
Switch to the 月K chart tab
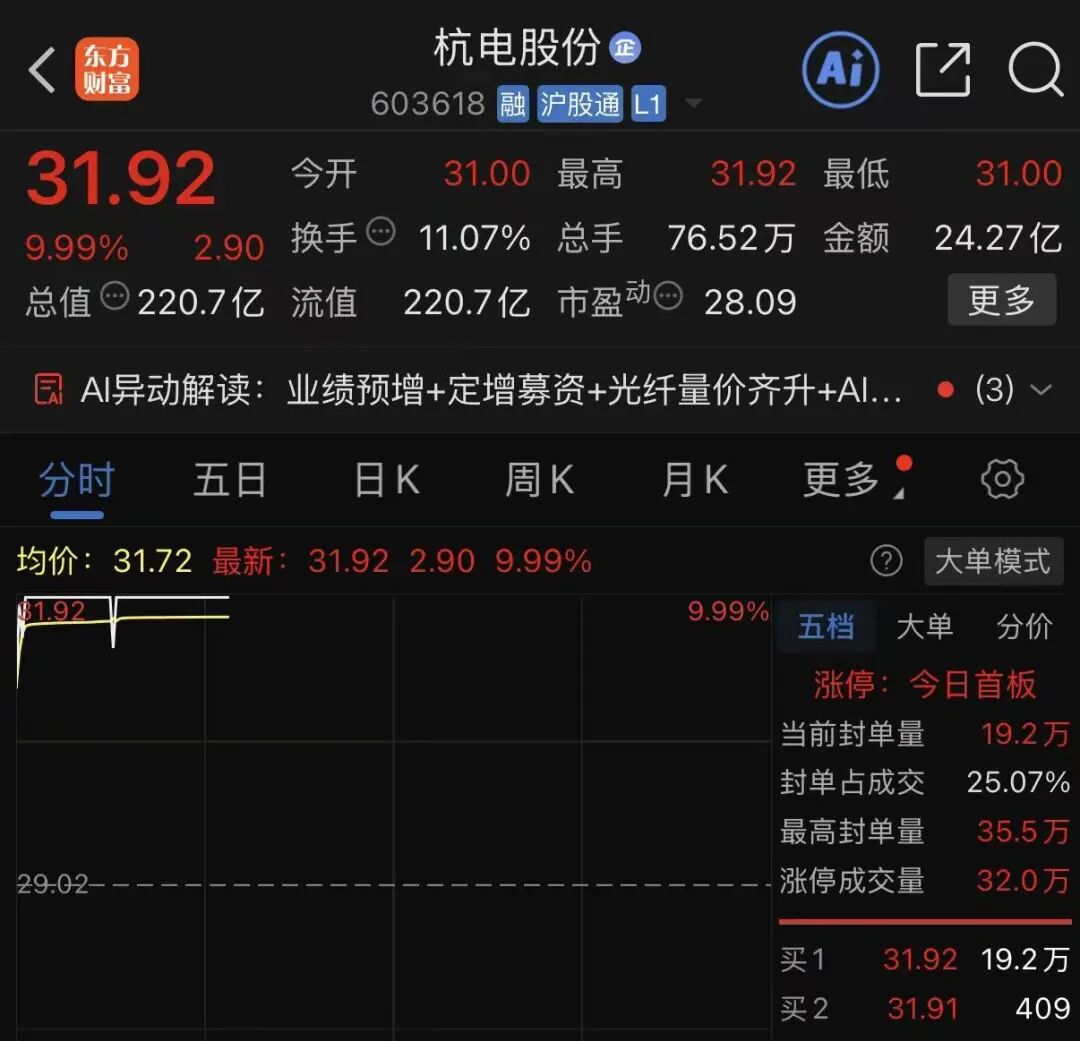(694, 480)
